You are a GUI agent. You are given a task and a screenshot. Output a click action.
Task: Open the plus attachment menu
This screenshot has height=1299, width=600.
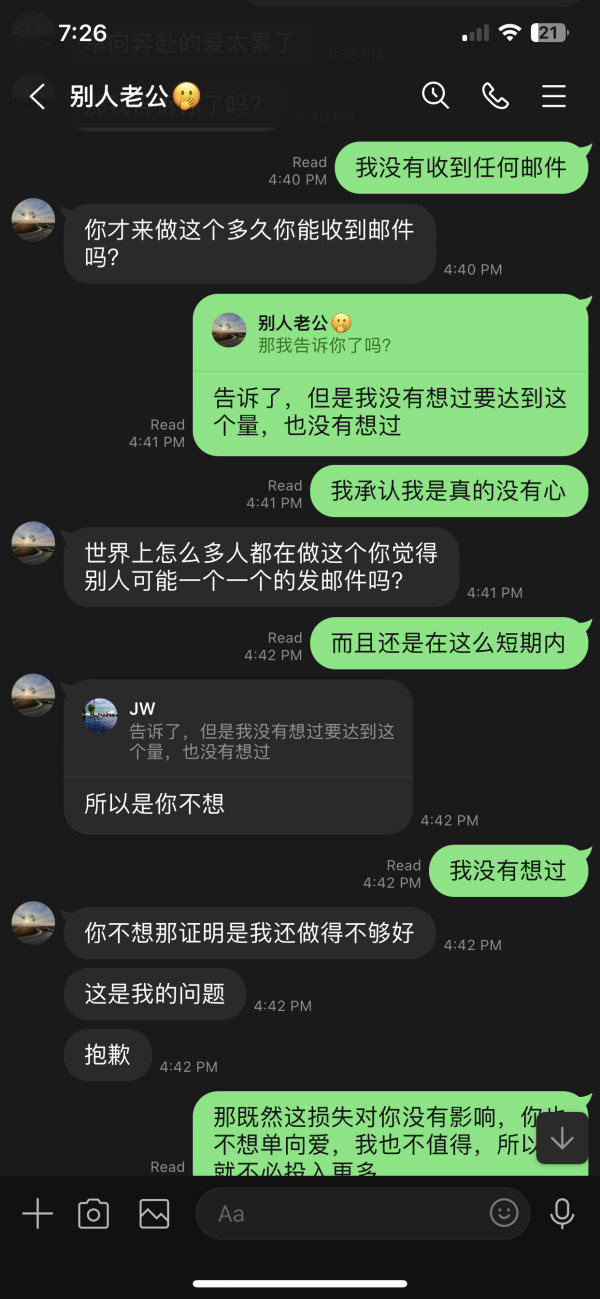37,1214
